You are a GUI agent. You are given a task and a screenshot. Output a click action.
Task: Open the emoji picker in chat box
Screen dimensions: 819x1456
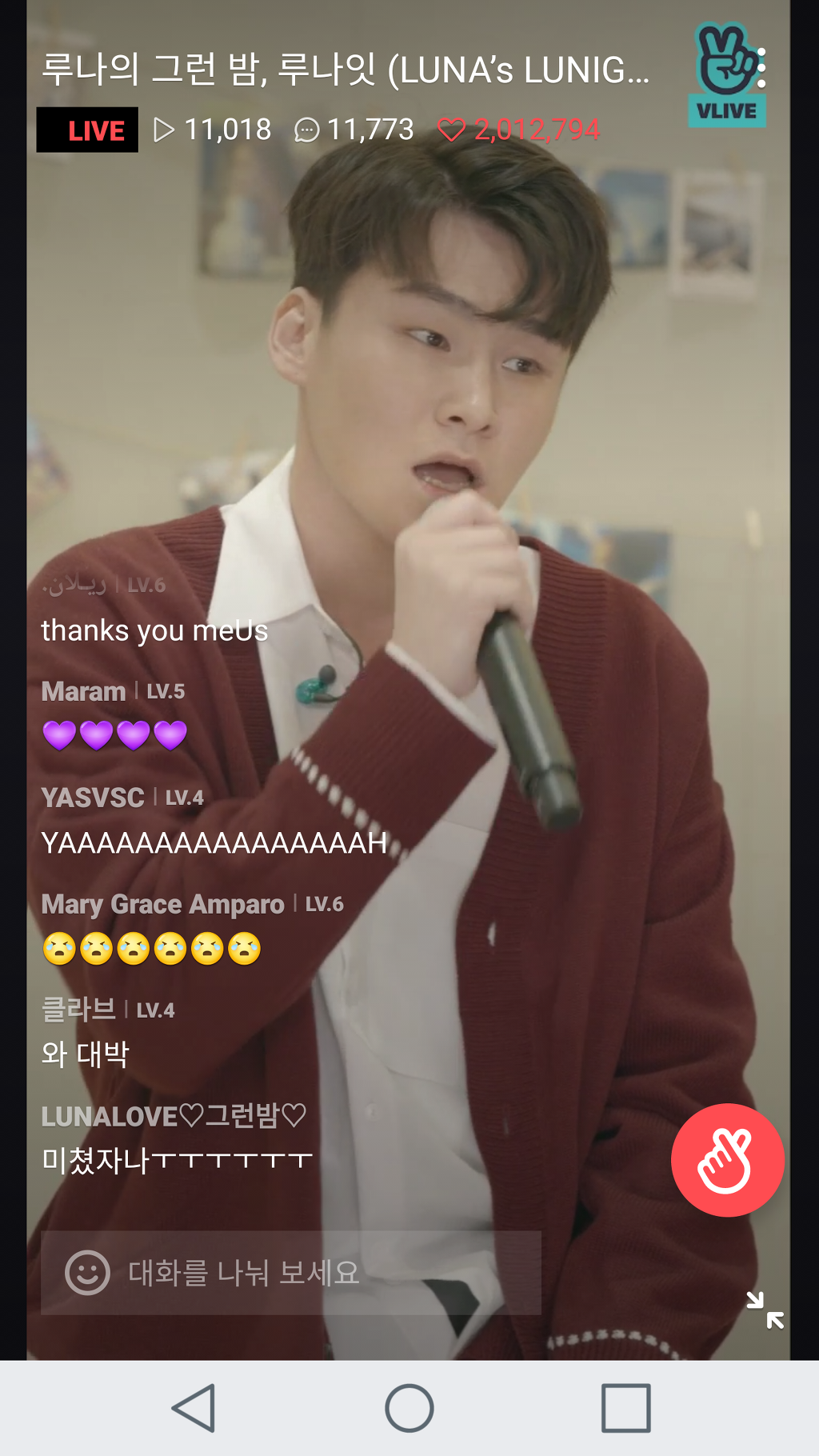coord(87,1272)
